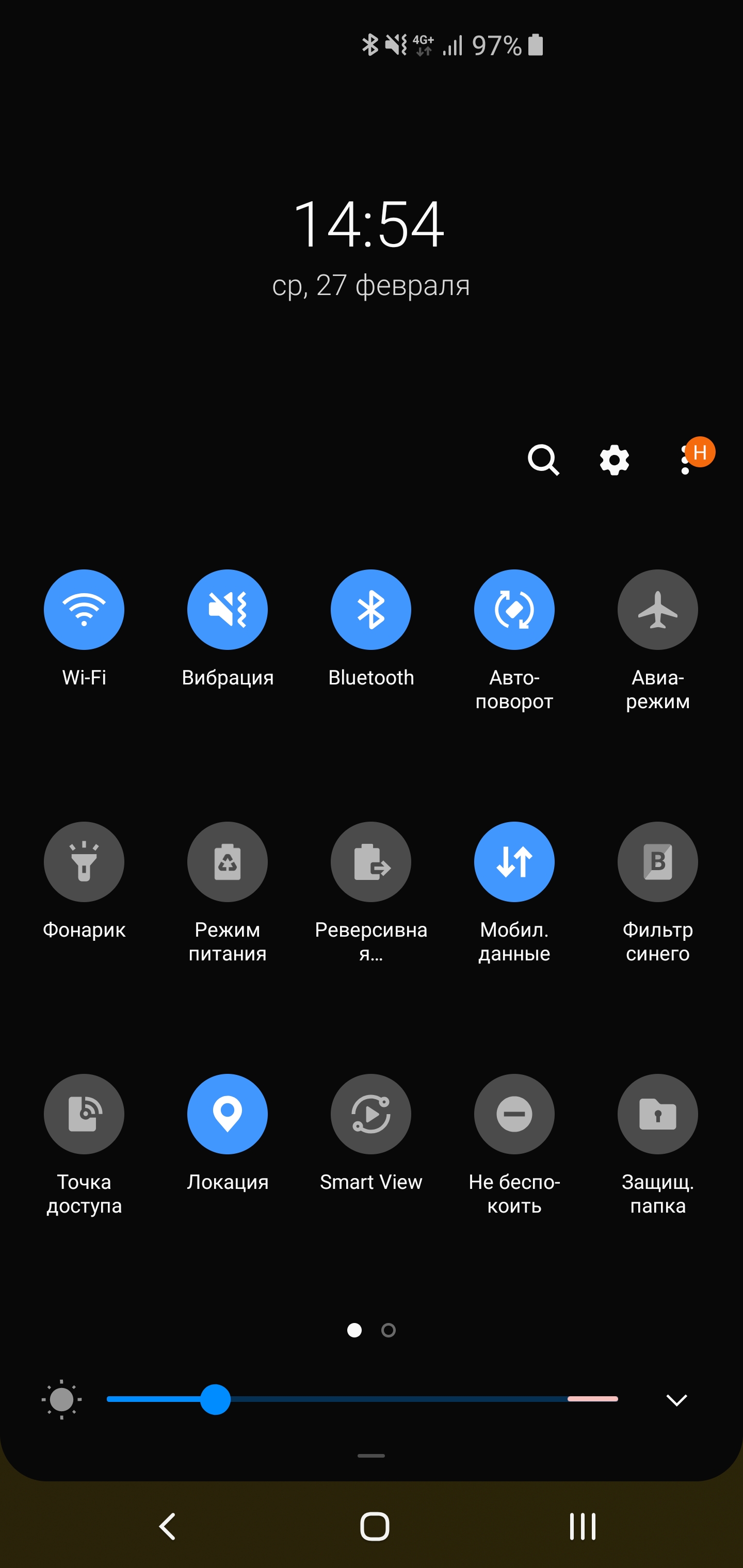Go back with navigation bar arrow

tap(168, 1526)
